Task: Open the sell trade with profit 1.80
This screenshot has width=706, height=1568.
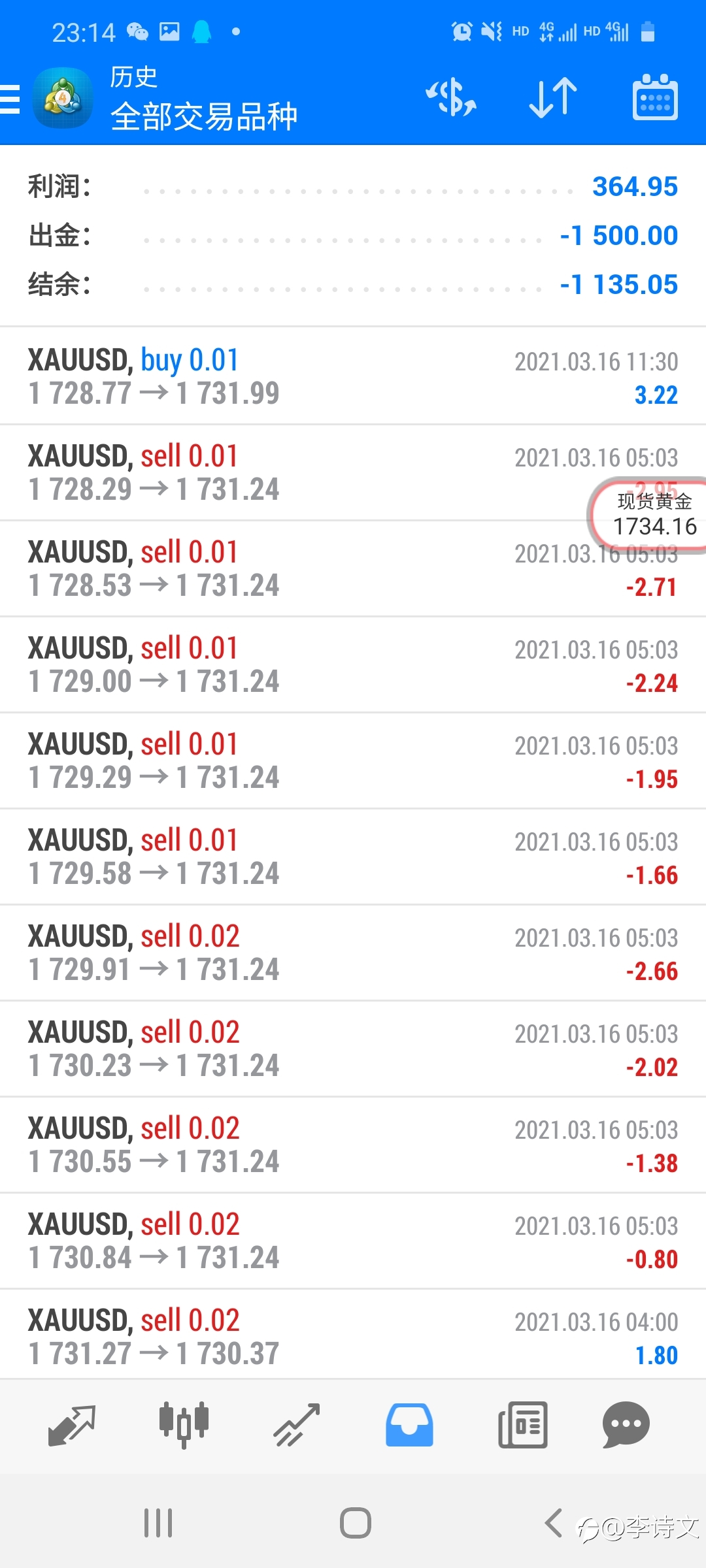Action: [x=353, y=1337]
